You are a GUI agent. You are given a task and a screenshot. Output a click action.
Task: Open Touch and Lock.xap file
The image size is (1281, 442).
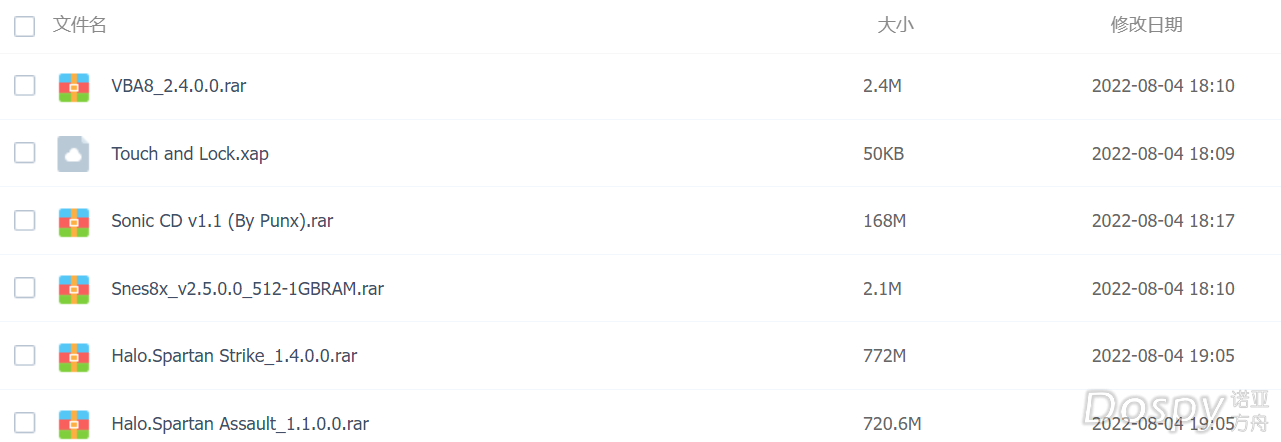coord(189,154)
